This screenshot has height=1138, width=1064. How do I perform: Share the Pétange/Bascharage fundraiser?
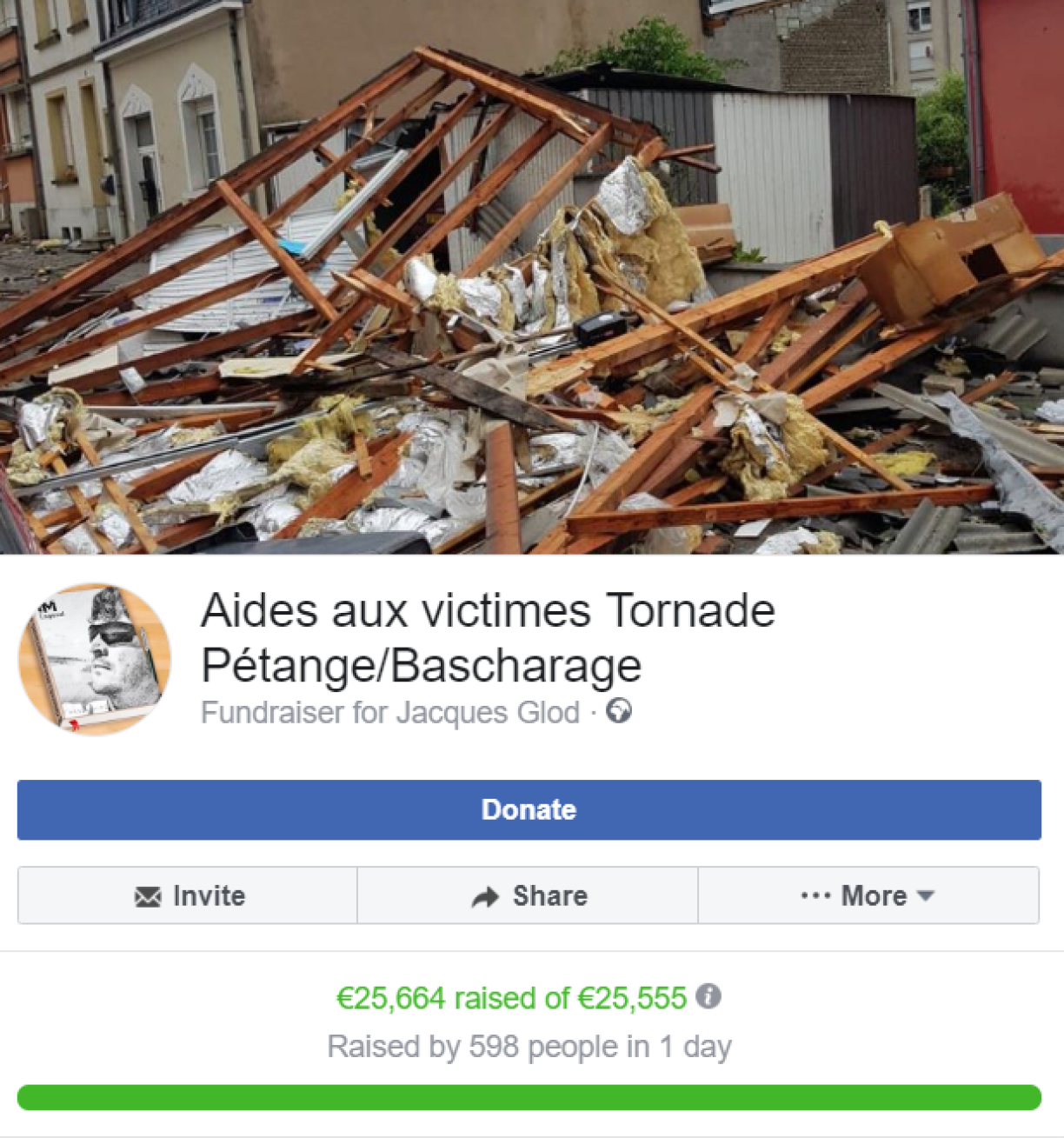[x=528, y=895]
